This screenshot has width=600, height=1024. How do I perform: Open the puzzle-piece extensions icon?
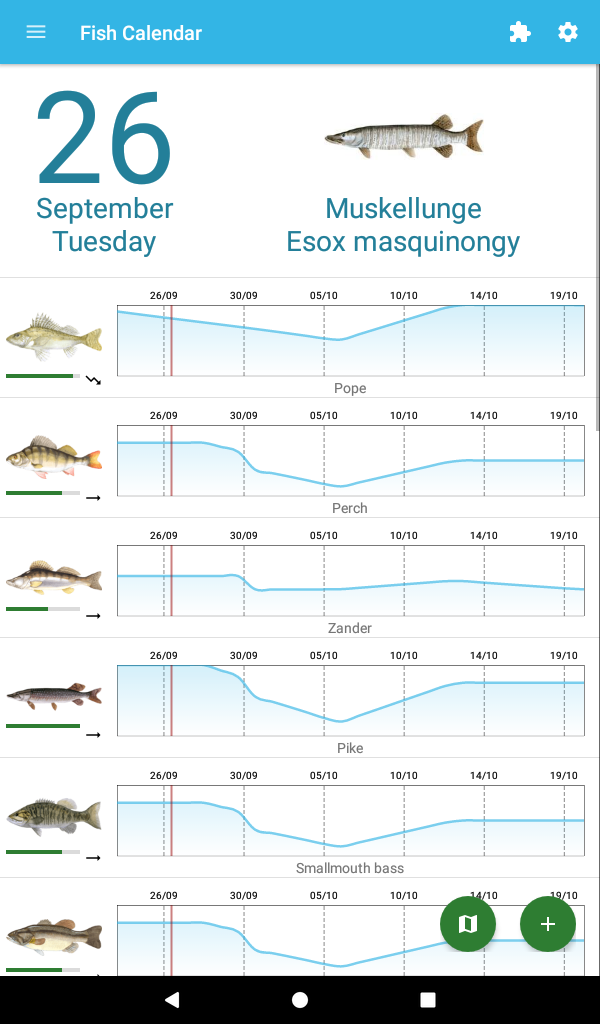(520, 32)
